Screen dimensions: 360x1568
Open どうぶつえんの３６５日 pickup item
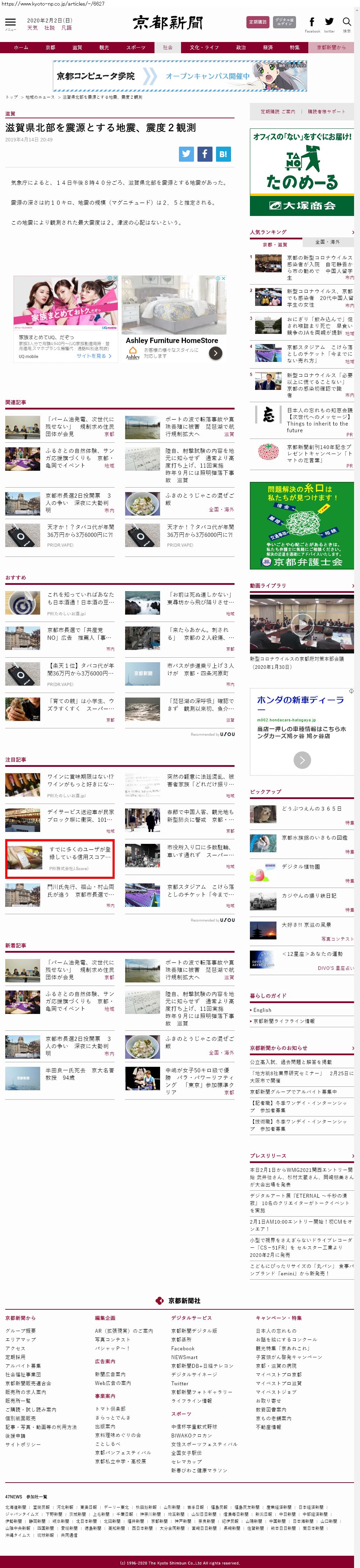click(x=311, y=809)
